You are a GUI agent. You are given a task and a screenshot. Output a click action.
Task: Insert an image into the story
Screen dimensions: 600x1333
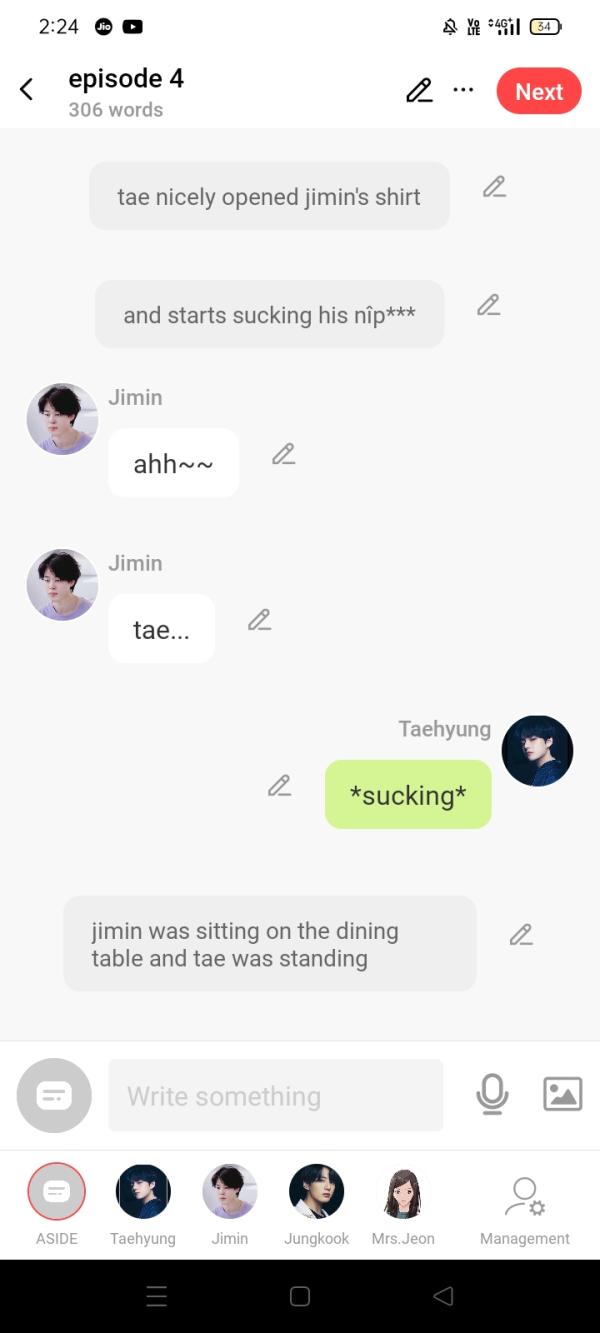[x=562, y=1094]
